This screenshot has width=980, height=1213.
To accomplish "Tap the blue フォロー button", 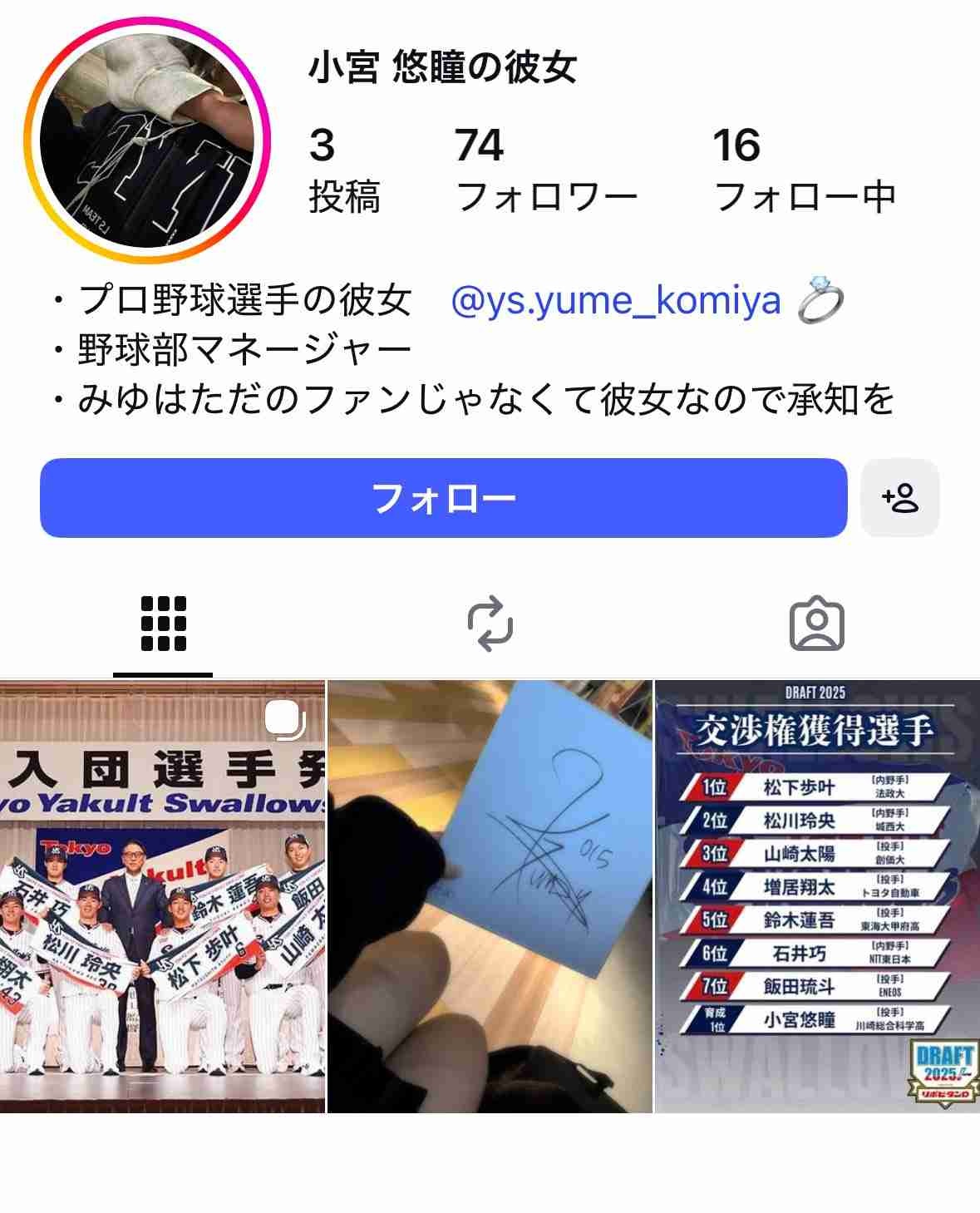I will 443,498.
